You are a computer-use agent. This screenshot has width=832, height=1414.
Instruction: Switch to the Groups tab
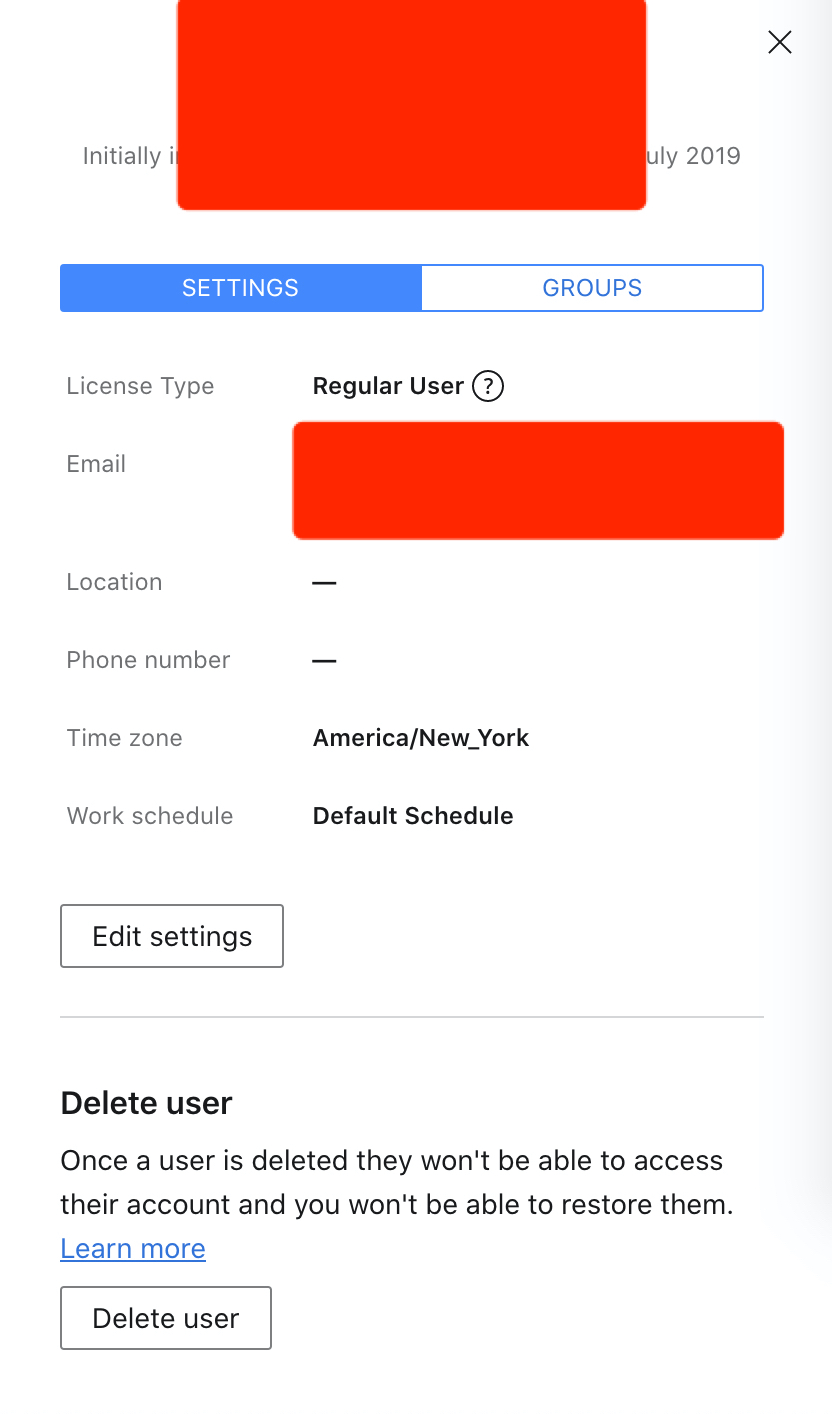[592, 288]
